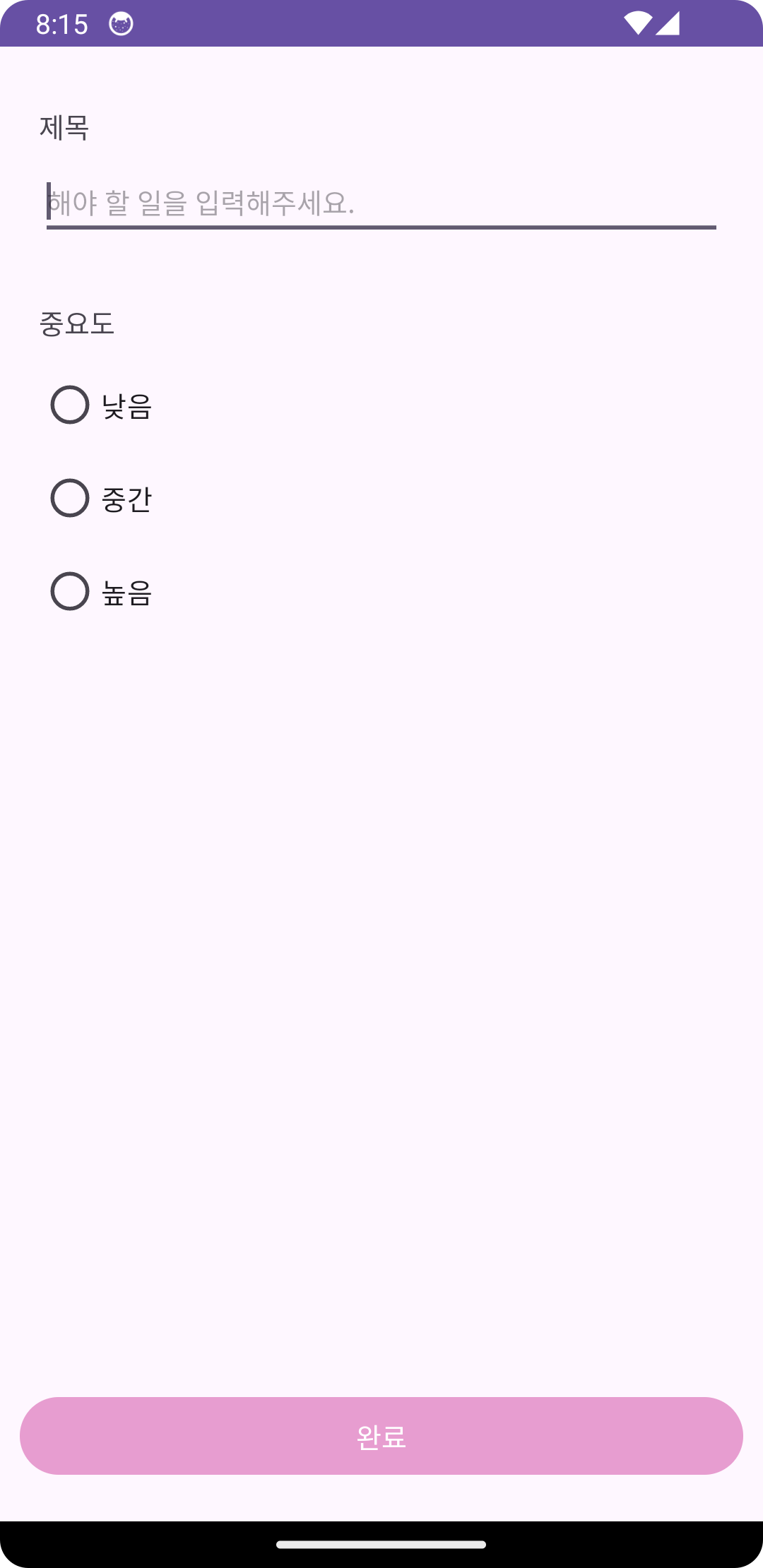Set importance to 높음

[70, 591]
